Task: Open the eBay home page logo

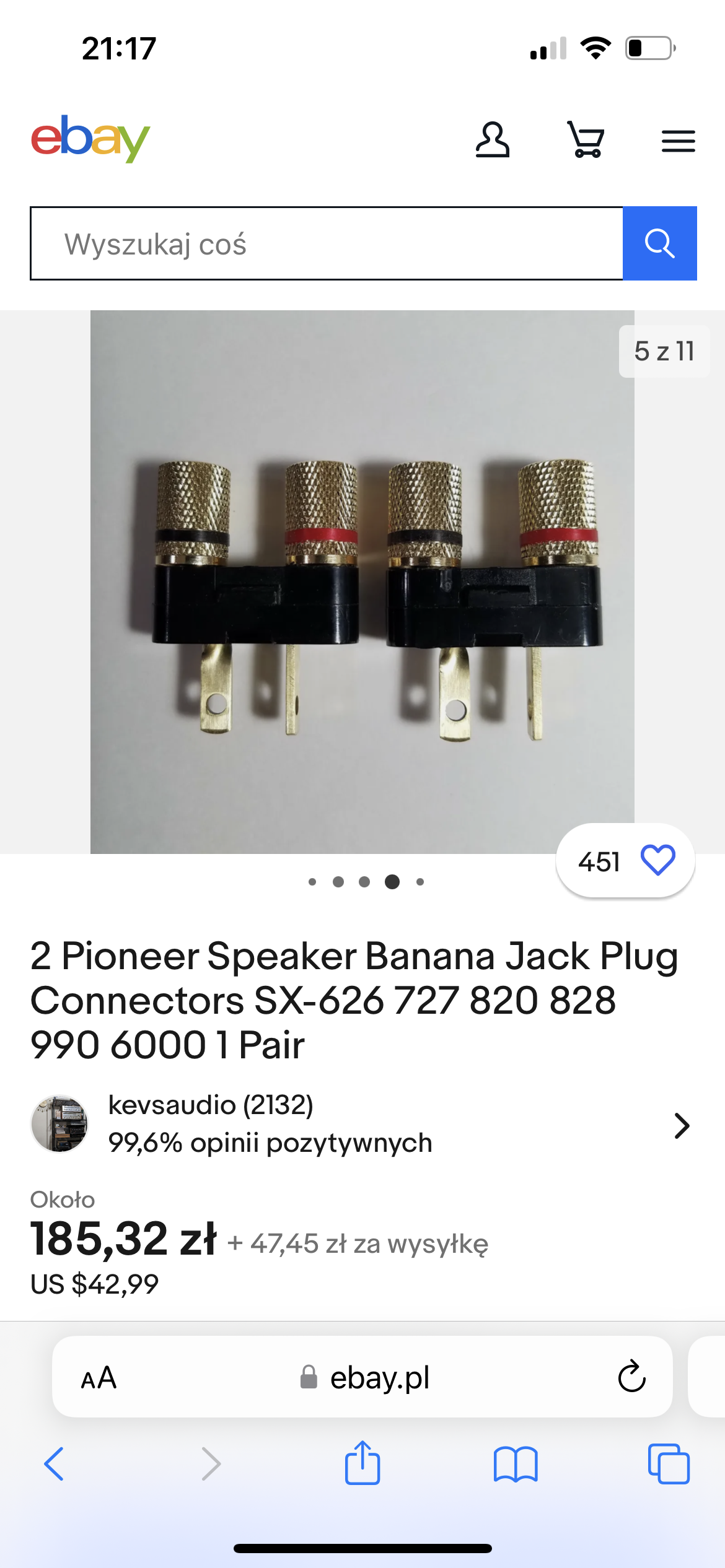Action: 90,139
